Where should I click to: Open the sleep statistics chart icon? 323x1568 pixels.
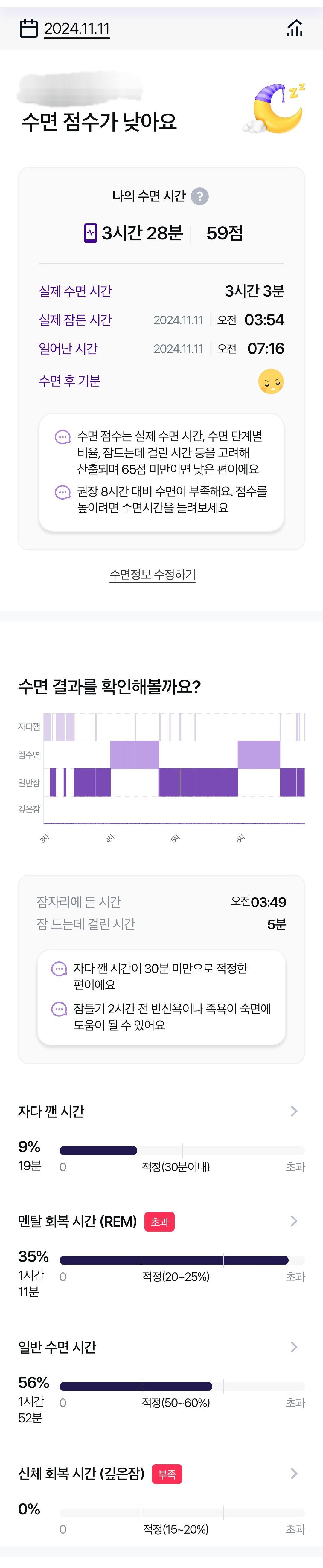(294, 28)
